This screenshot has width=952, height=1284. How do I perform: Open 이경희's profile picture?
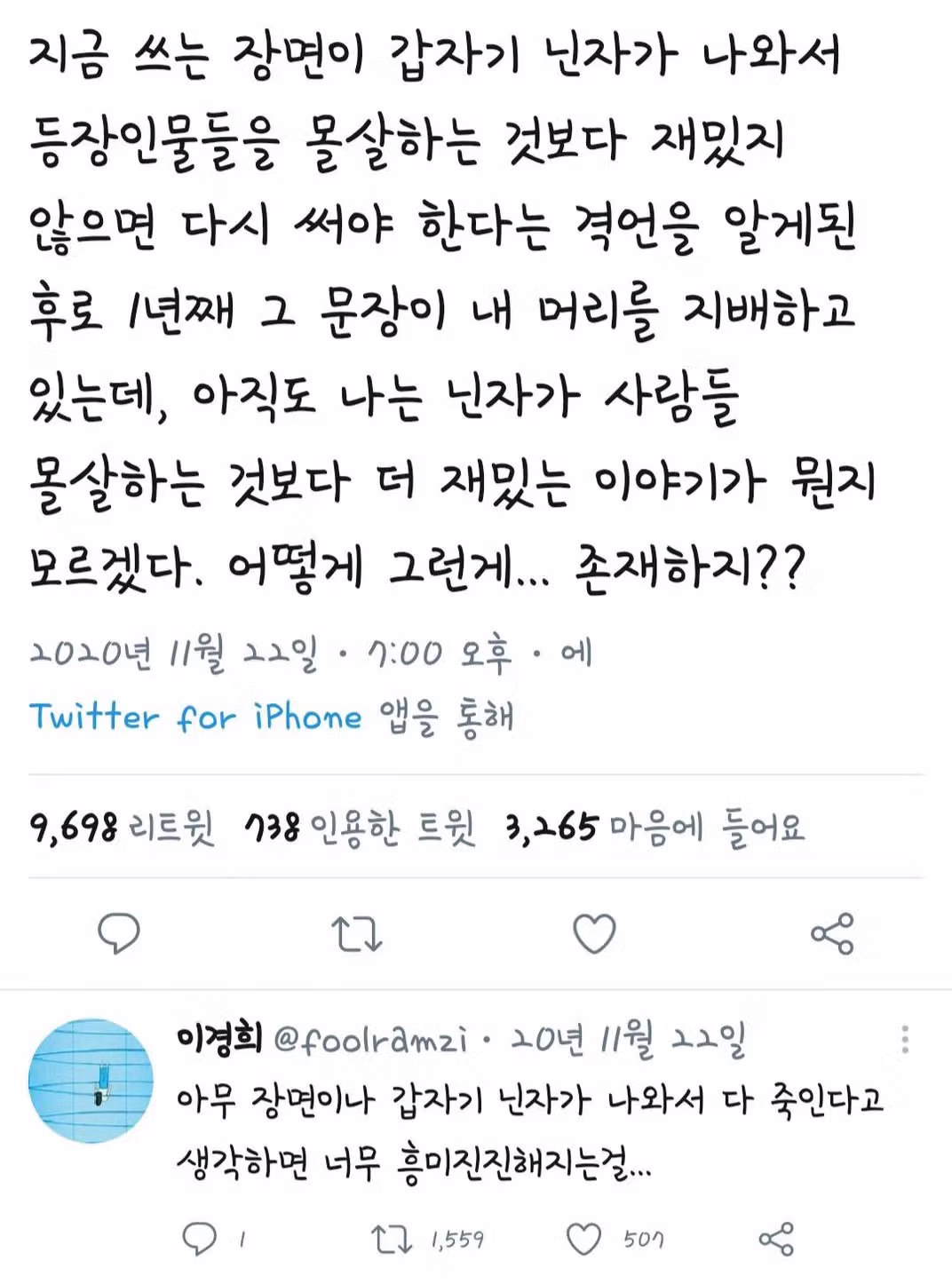tap(91, 1080)
